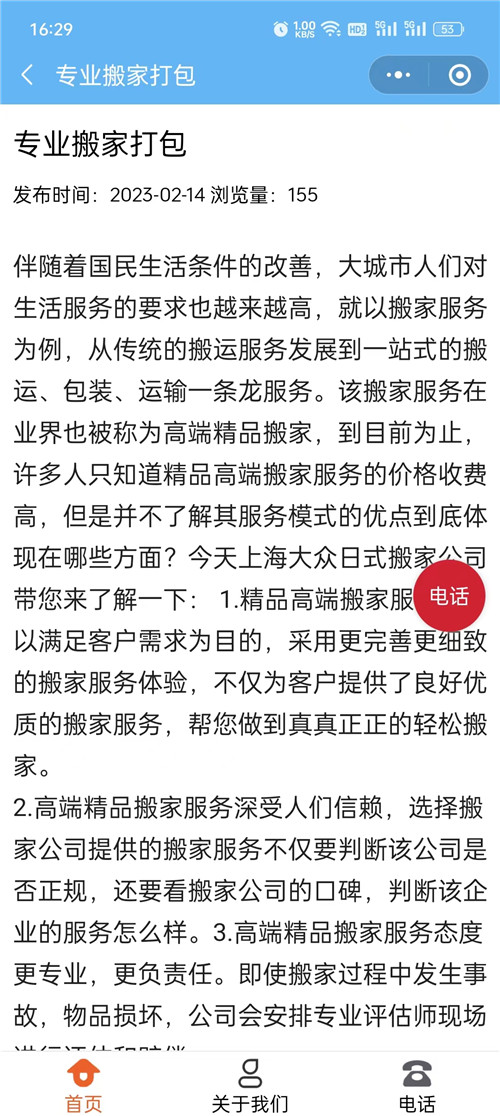This screenshot has width=500, height=1116.
Task: Switch to the 首页 tab
Action: 83,1085
